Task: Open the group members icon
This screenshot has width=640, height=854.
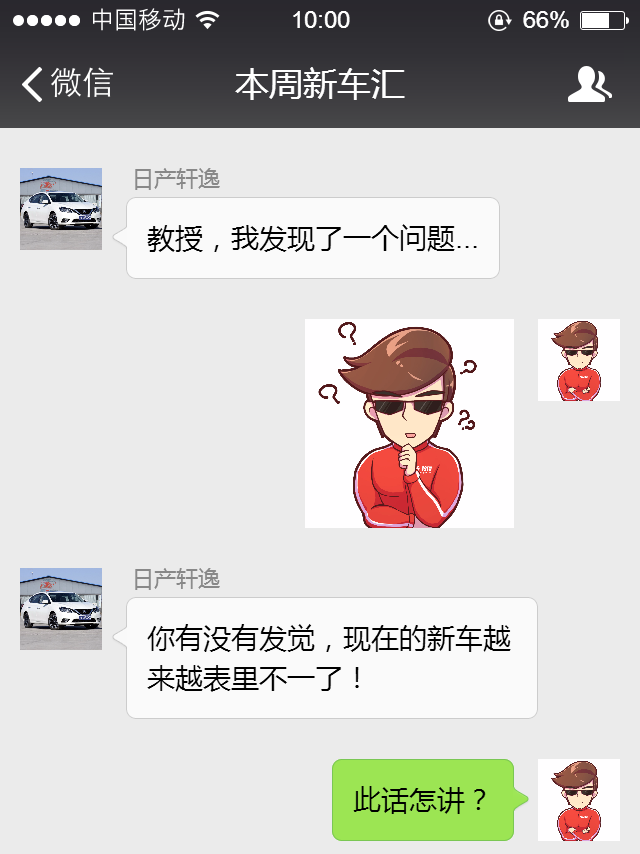Action: [x=589, y=85]
